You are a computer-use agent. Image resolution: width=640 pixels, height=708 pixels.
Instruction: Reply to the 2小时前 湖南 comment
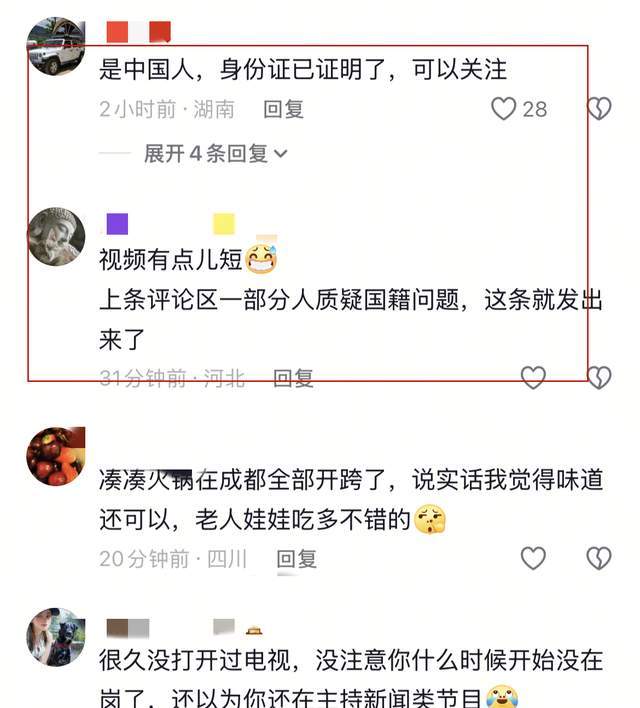[283, 109]
